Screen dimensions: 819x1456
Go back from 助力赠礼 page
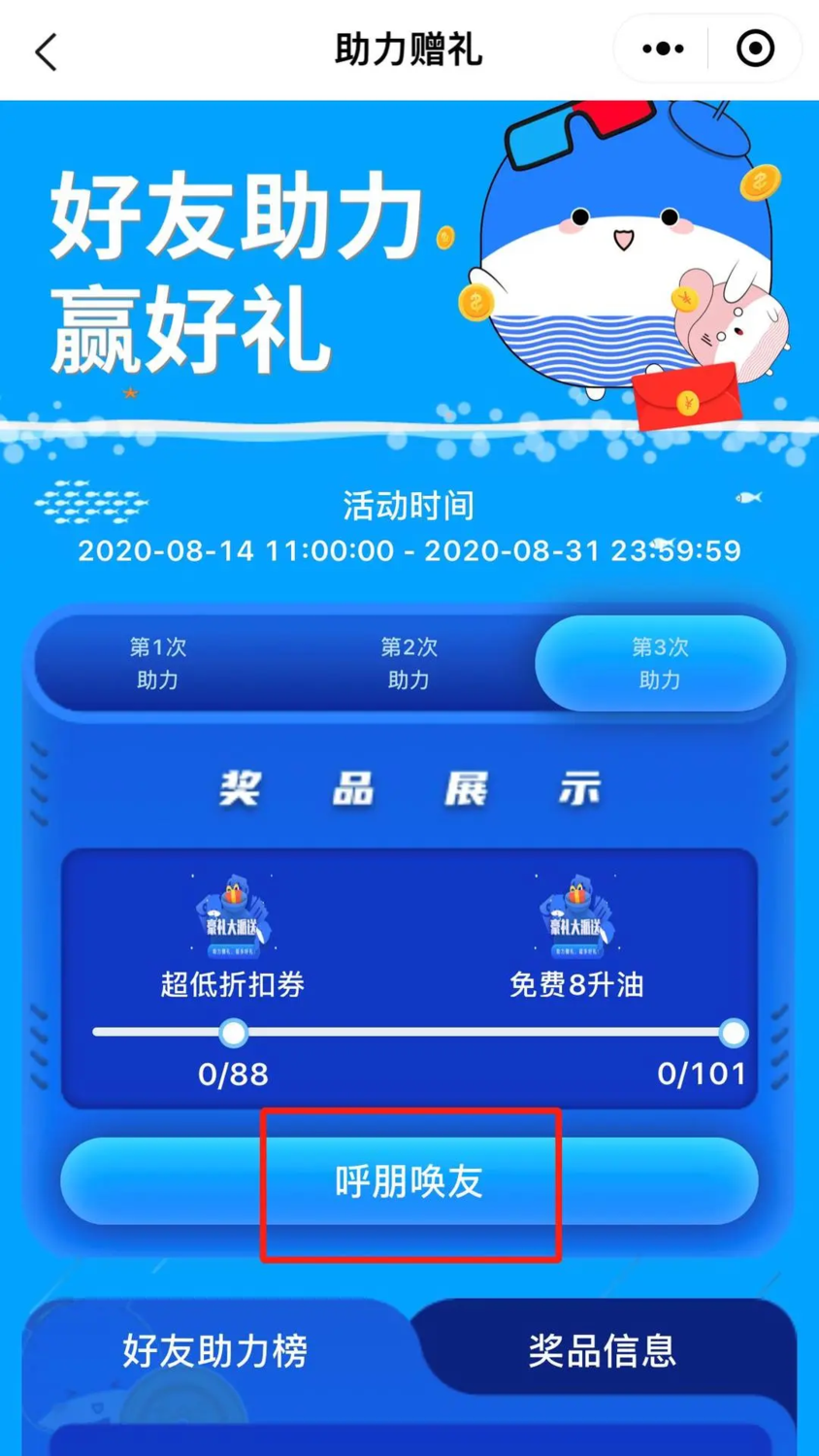click(47, 50)
